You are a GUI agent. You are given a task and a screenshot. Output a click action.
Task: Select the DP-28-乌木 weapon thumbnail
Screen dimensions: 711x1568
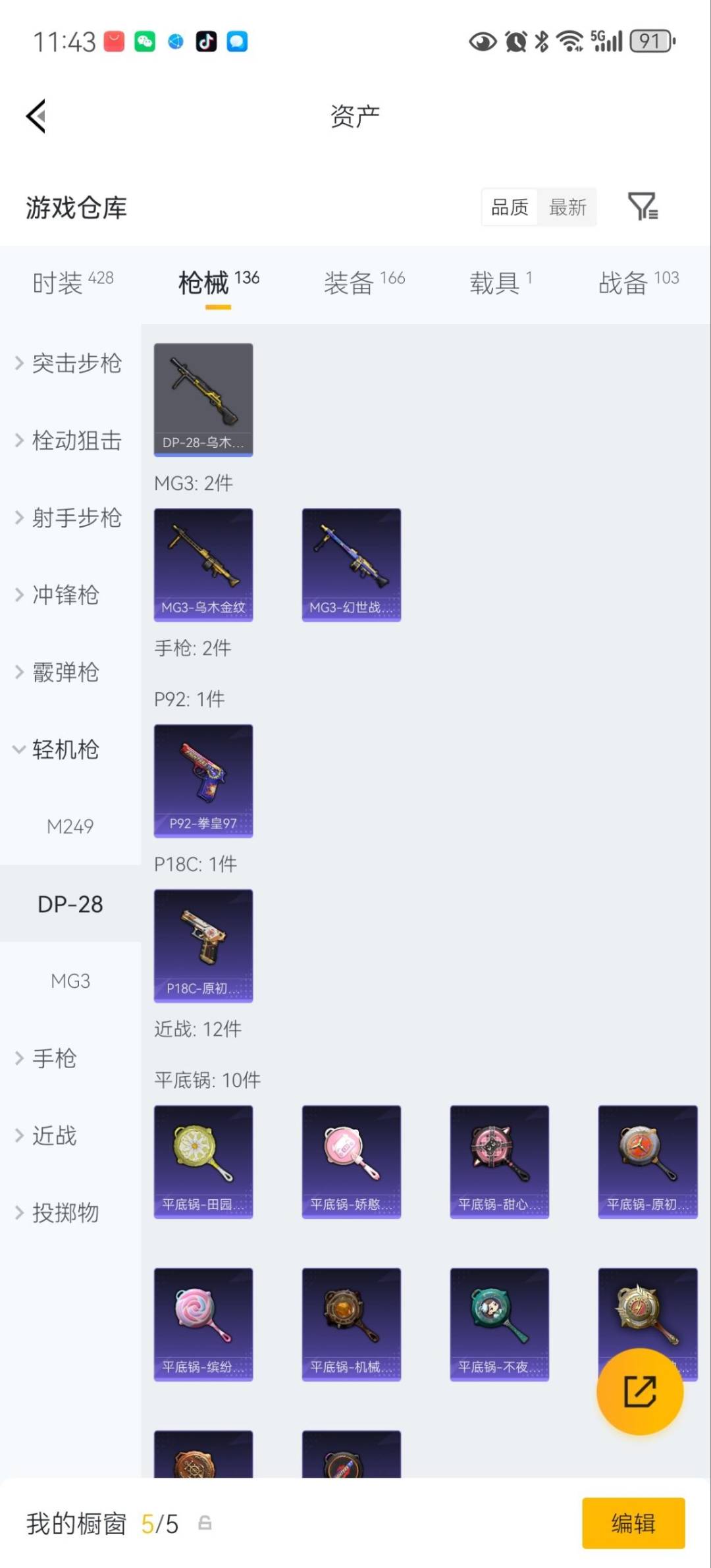(x=203, y=400)
